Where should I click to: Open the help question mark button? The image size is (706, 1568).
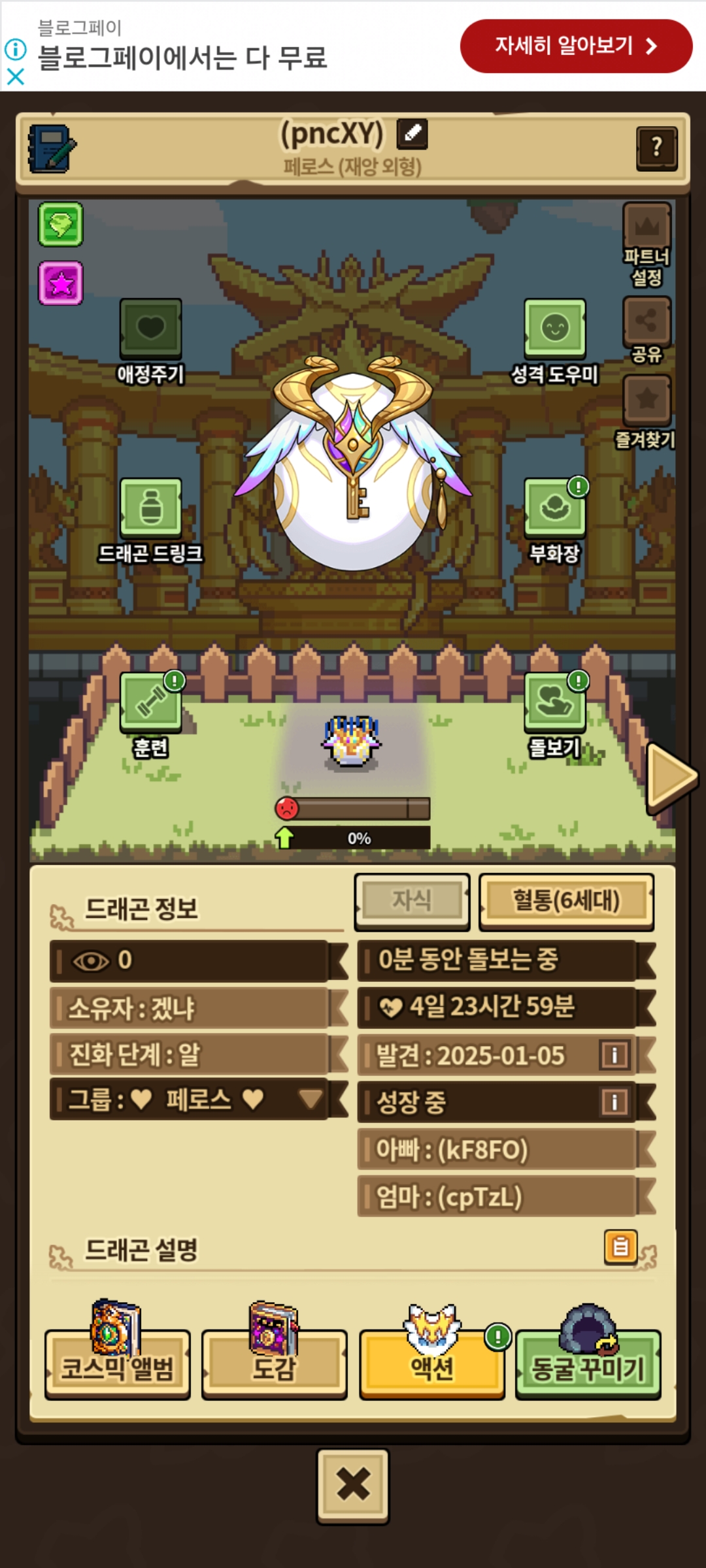(x=657, y=148)
